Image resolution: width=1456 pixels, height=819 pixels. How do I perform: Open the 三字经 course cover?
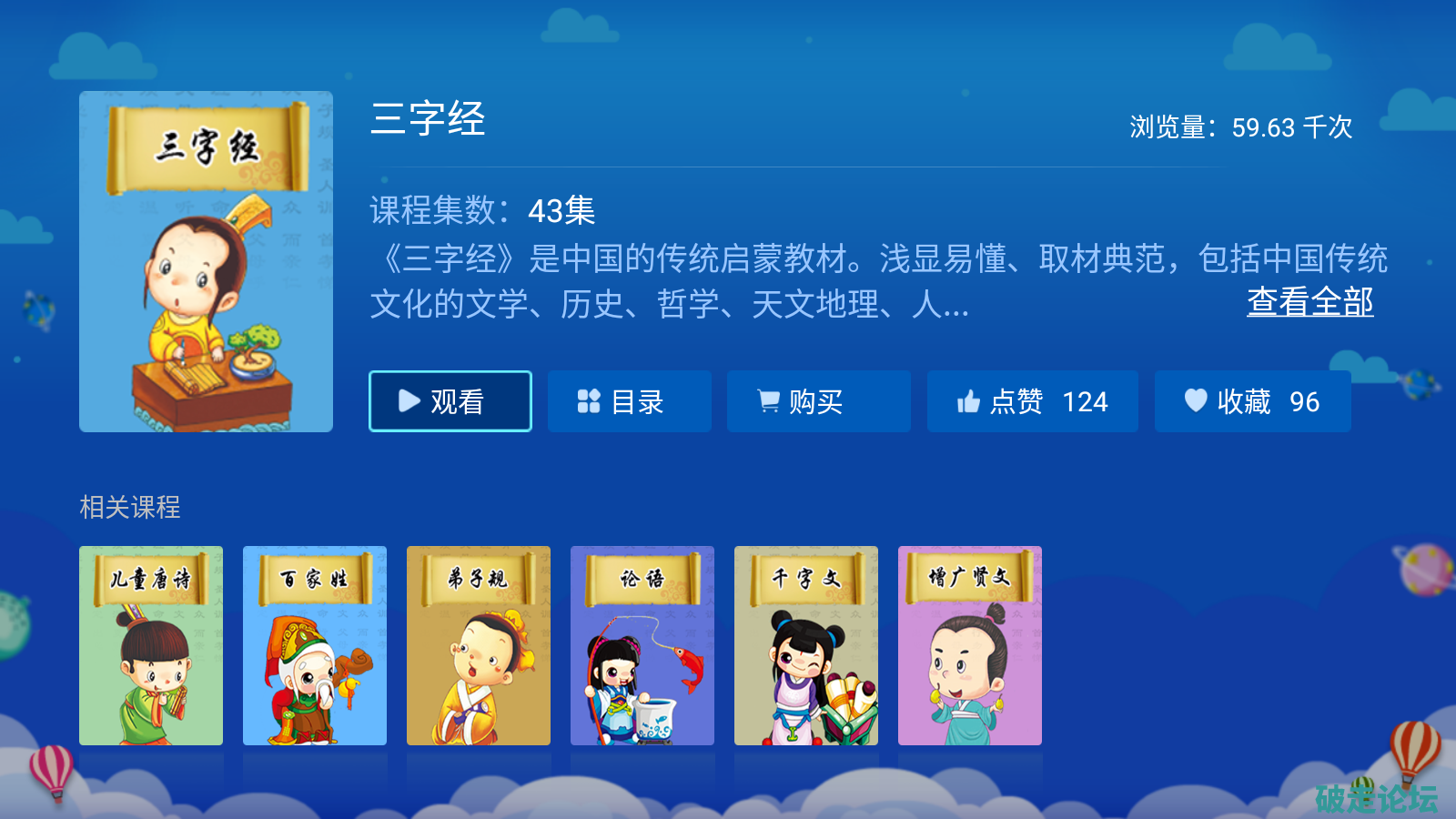(x=206, y=261)
